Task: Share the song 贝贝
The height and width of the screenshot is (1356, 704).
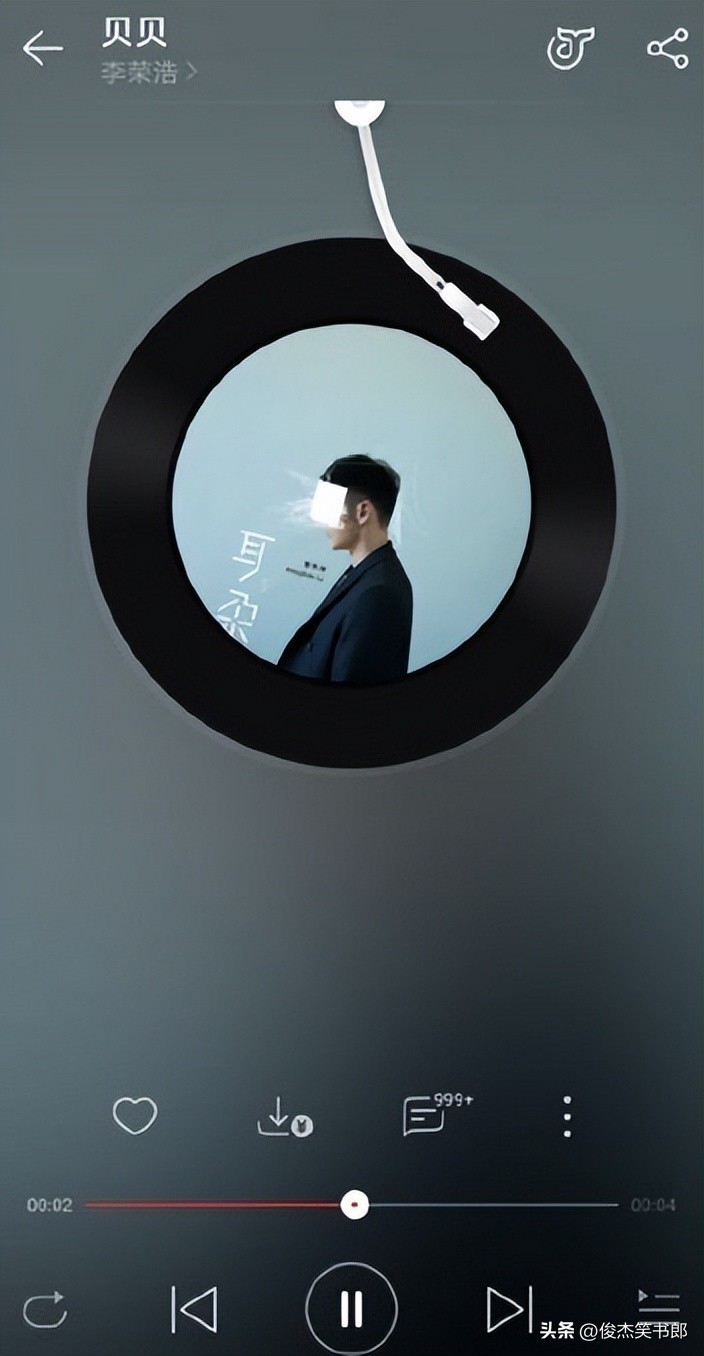Action: point(668,48)
